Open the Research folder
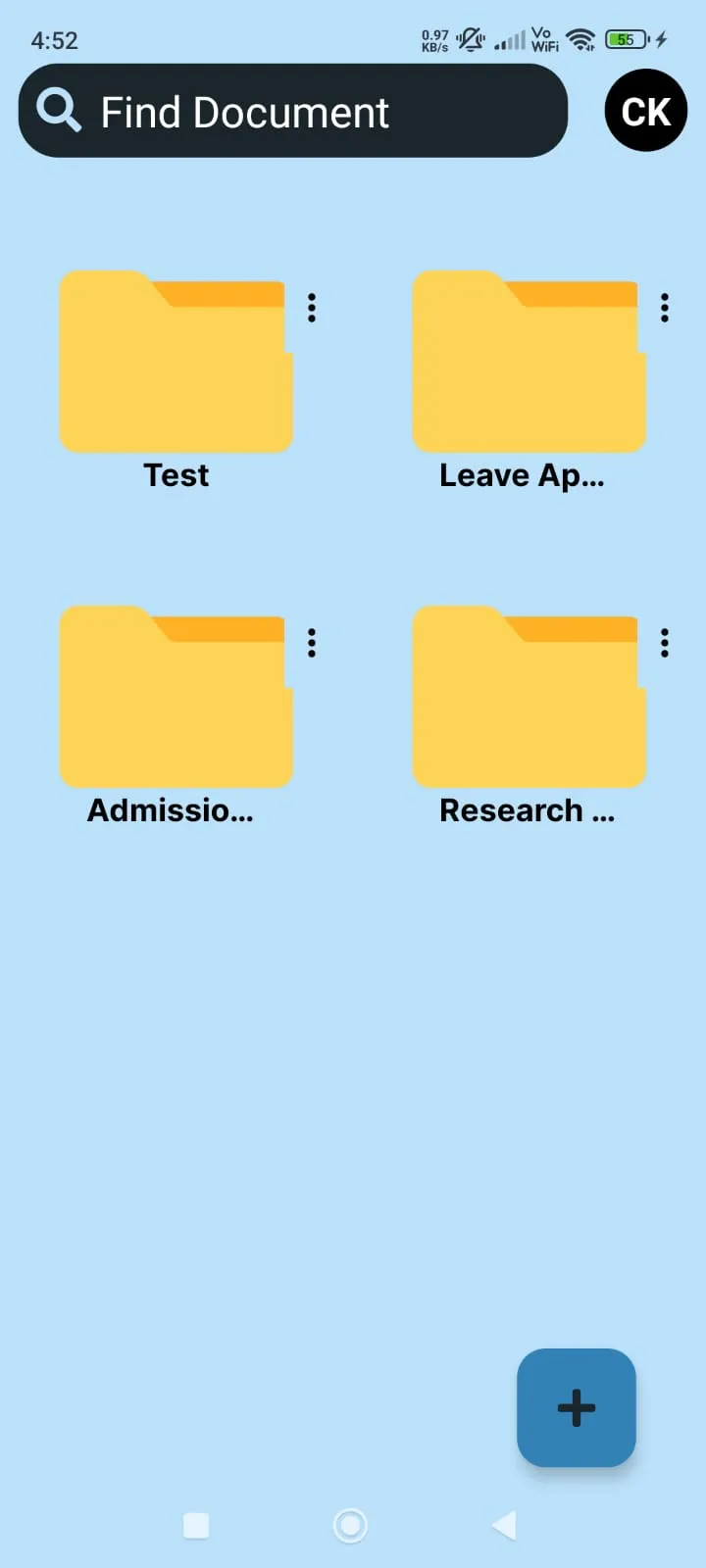706x1568 pixels. click(x=529, y=698)
